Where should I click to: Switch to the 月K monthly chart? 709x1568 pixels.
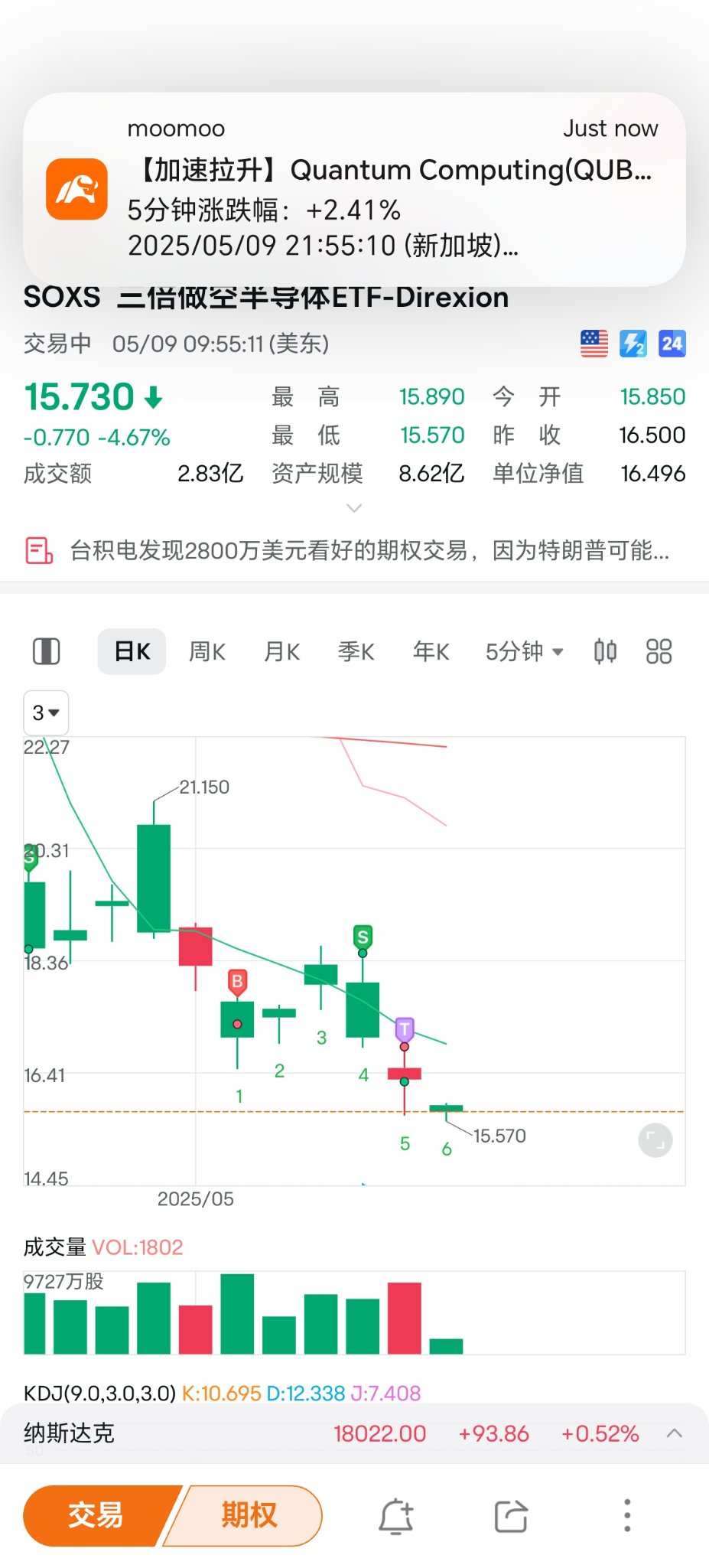(281, 652)
